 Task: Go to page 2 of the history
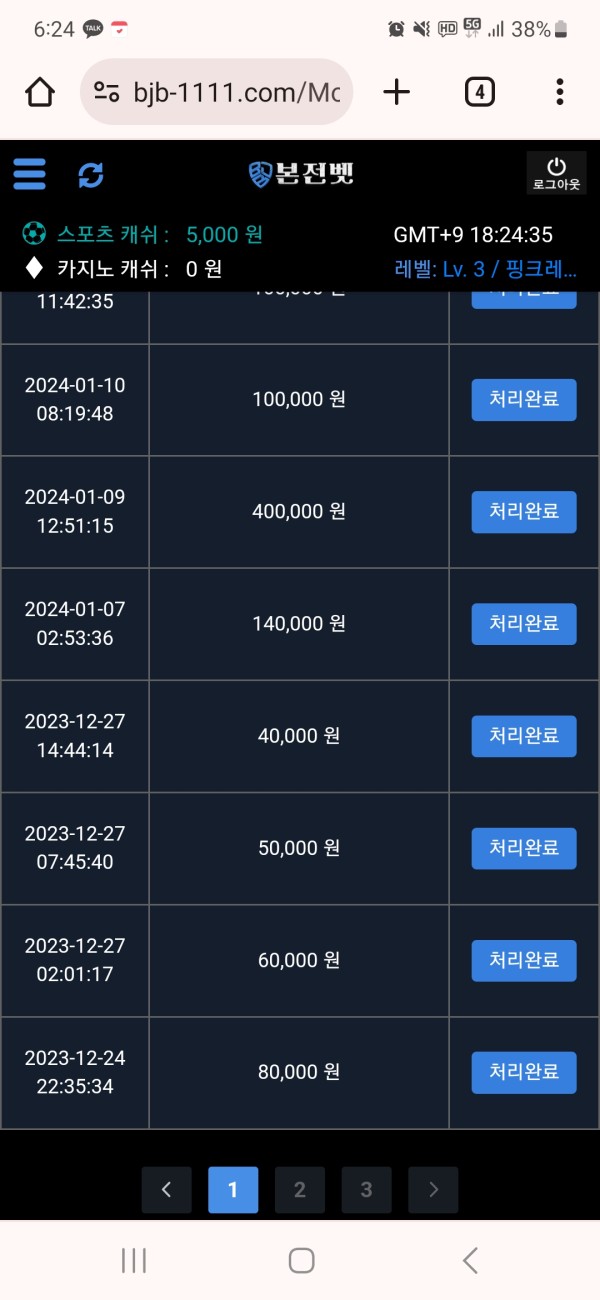[x=300, y=1190]
